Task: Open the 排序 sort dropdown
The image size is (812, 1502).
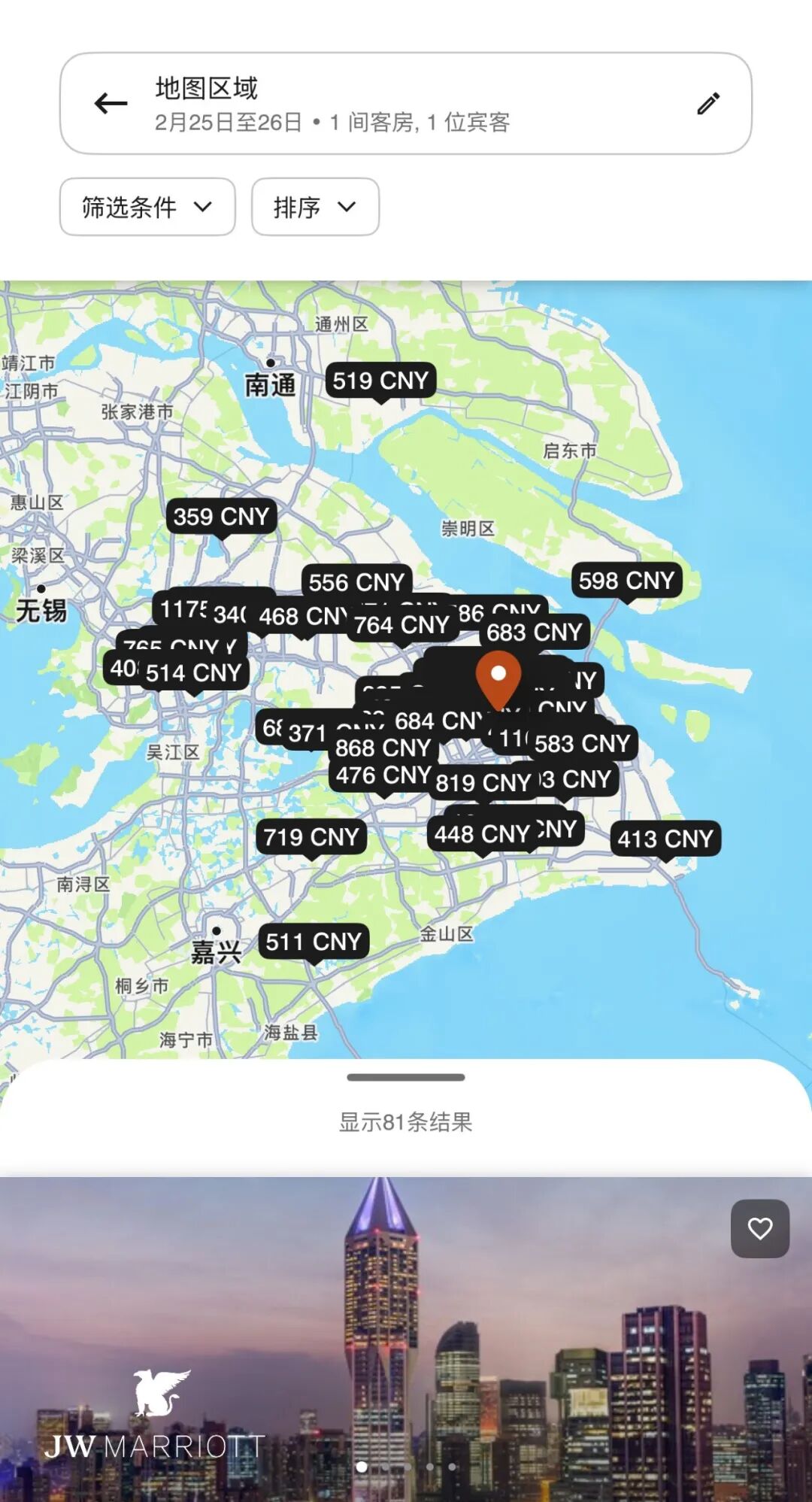Action: pos(315,207)
